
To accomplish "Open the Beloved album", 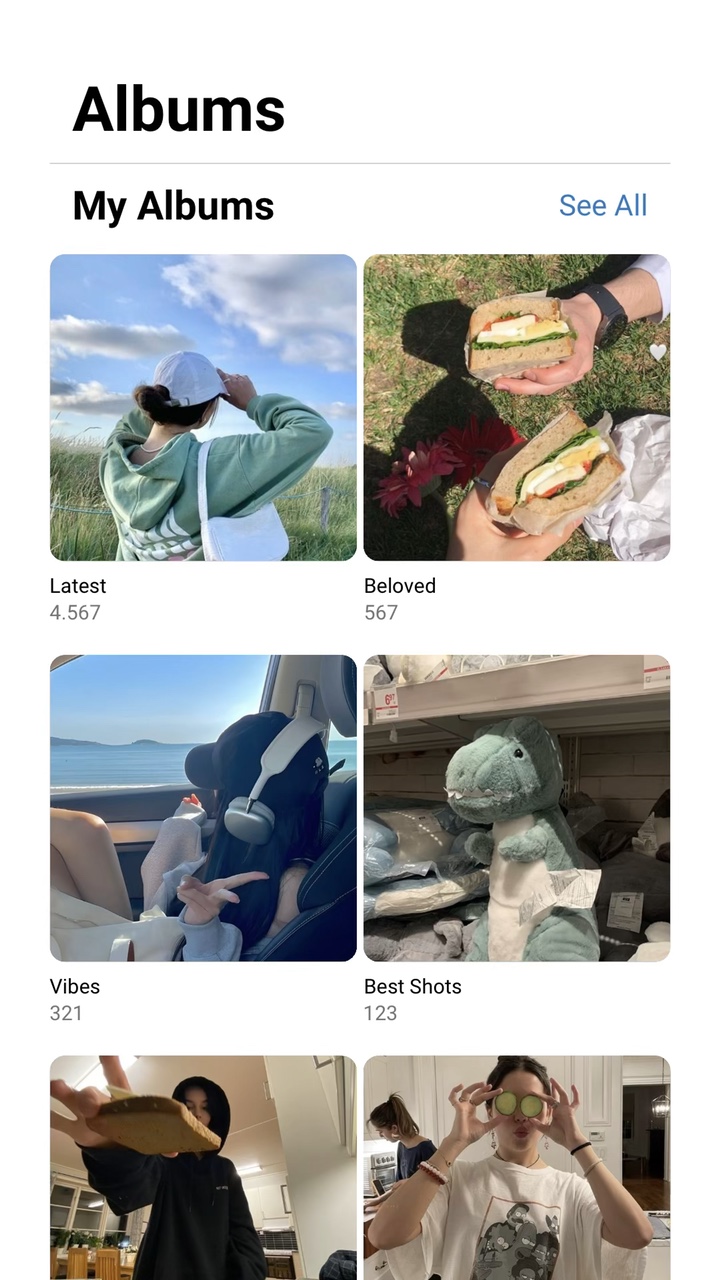I will point(516,407).
